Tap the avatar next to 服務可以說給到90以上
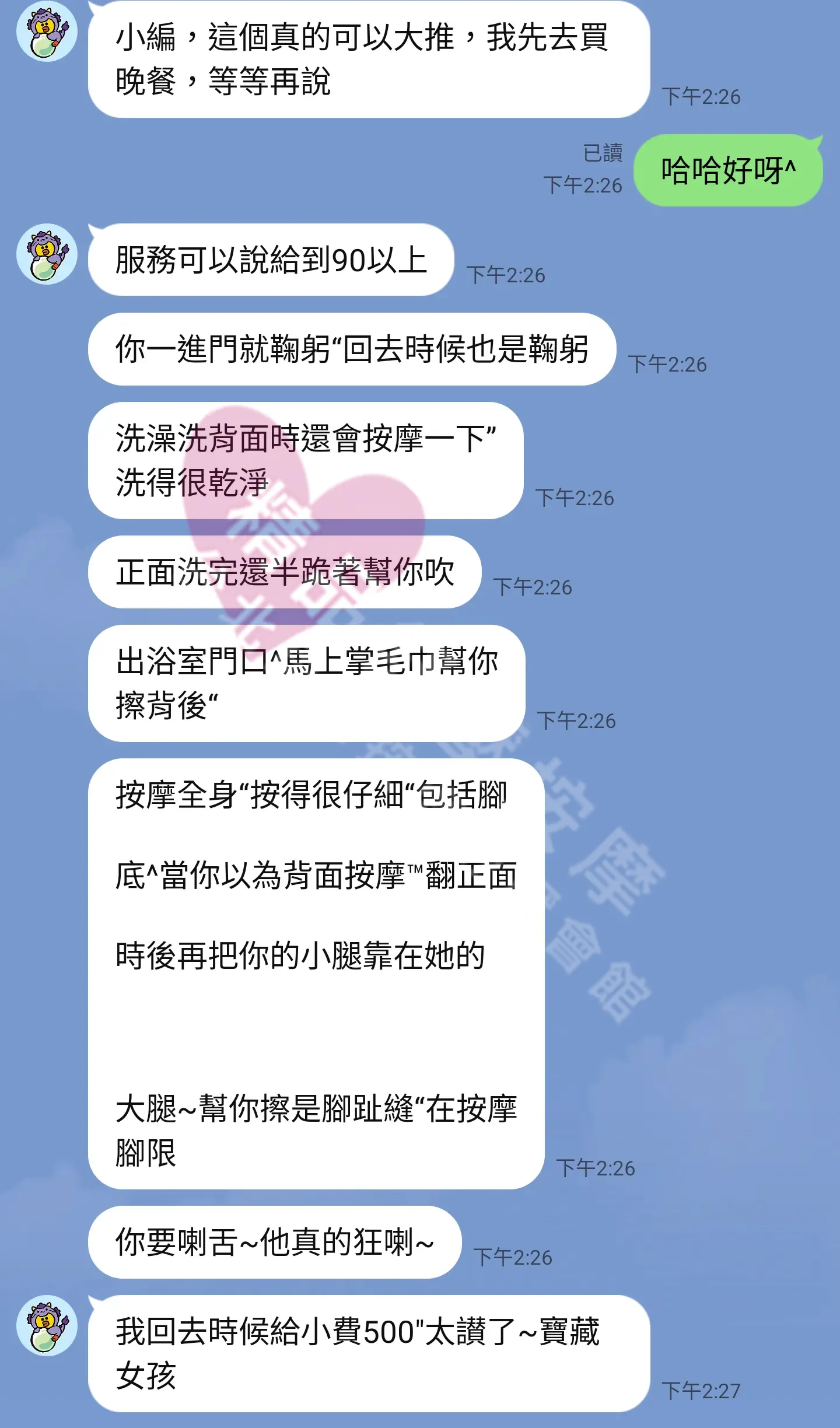 [x=47, y=254]
